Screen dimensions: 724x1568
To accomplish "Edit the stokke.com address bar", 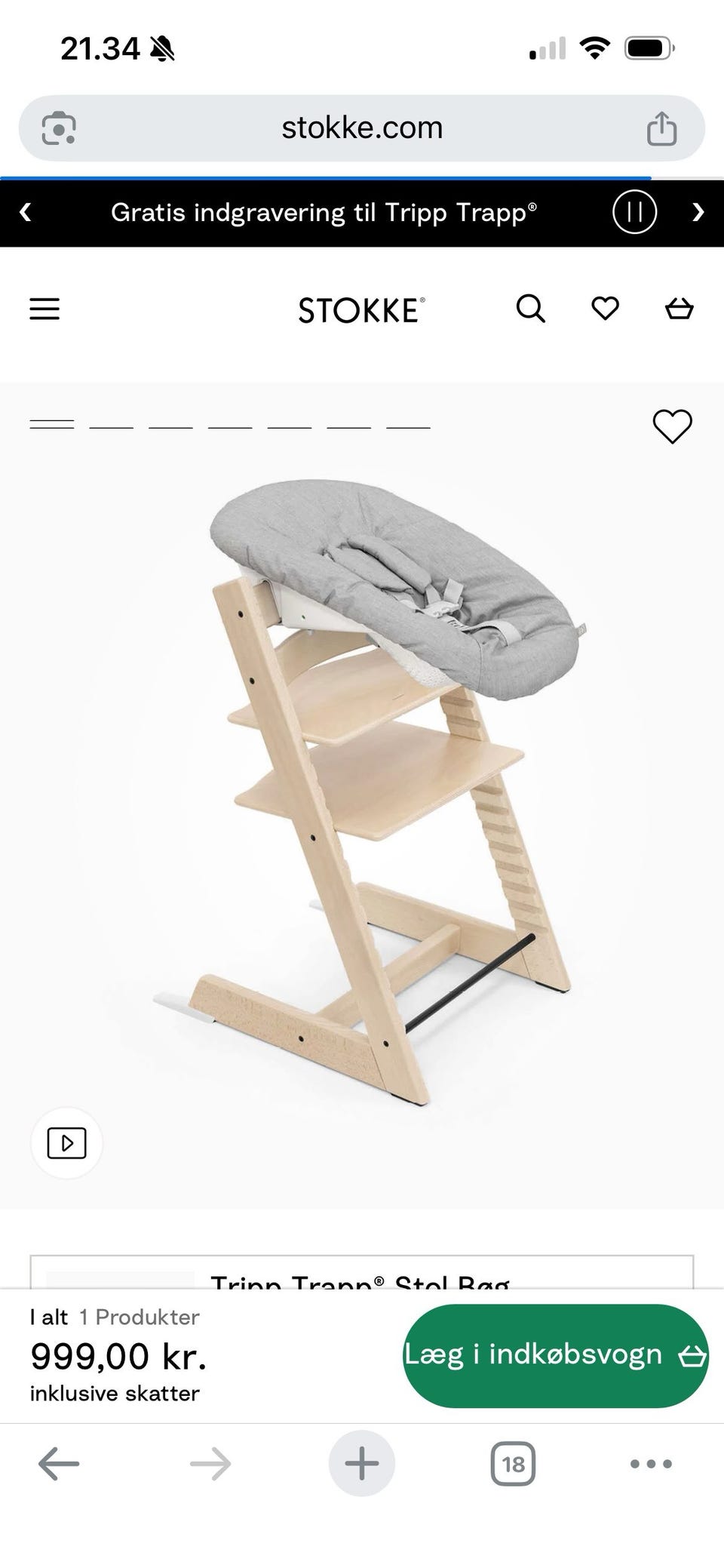I will 362,128.
